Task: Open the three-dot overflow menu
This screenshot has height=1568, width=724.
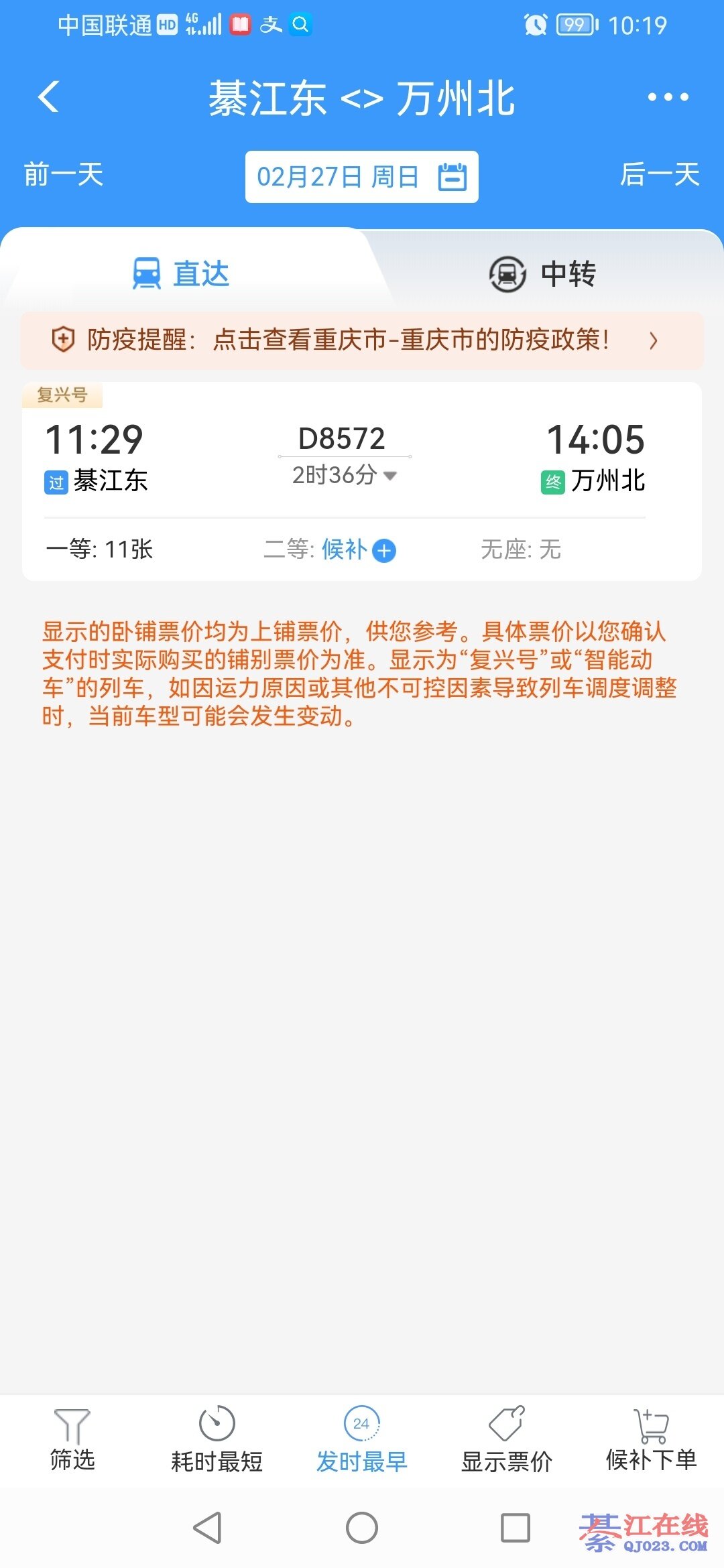Action: tap(668, 97)
